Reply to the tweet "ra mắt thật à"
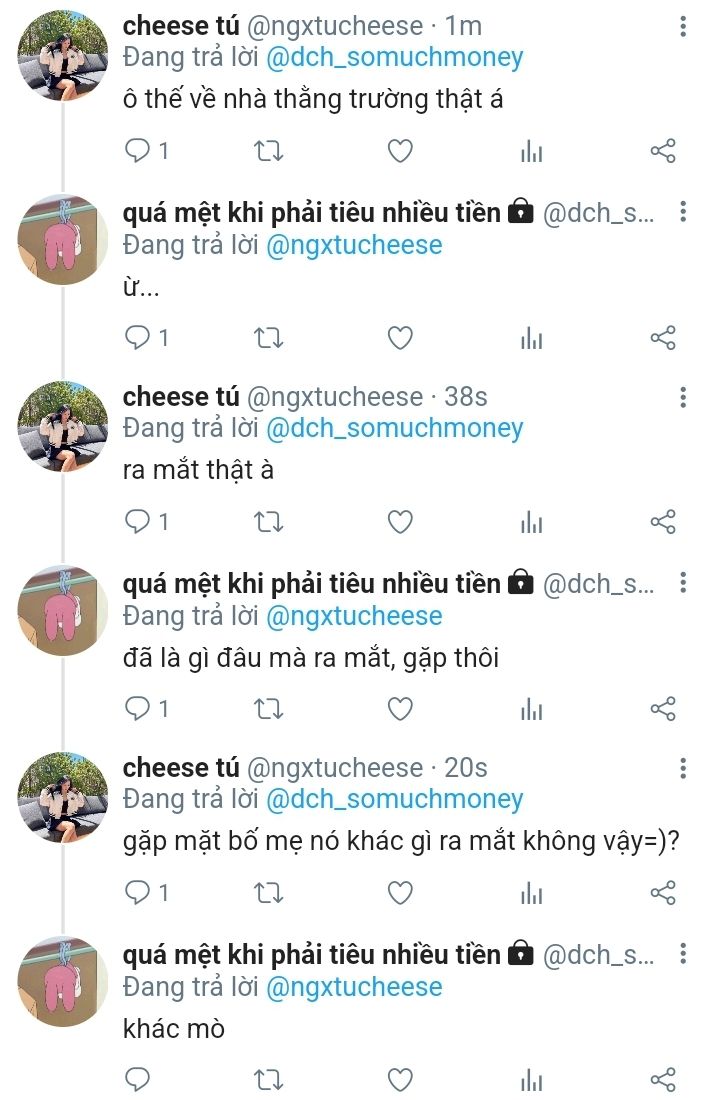The image size is (720, 1100). pyautogui.click(x=138, y=522)
